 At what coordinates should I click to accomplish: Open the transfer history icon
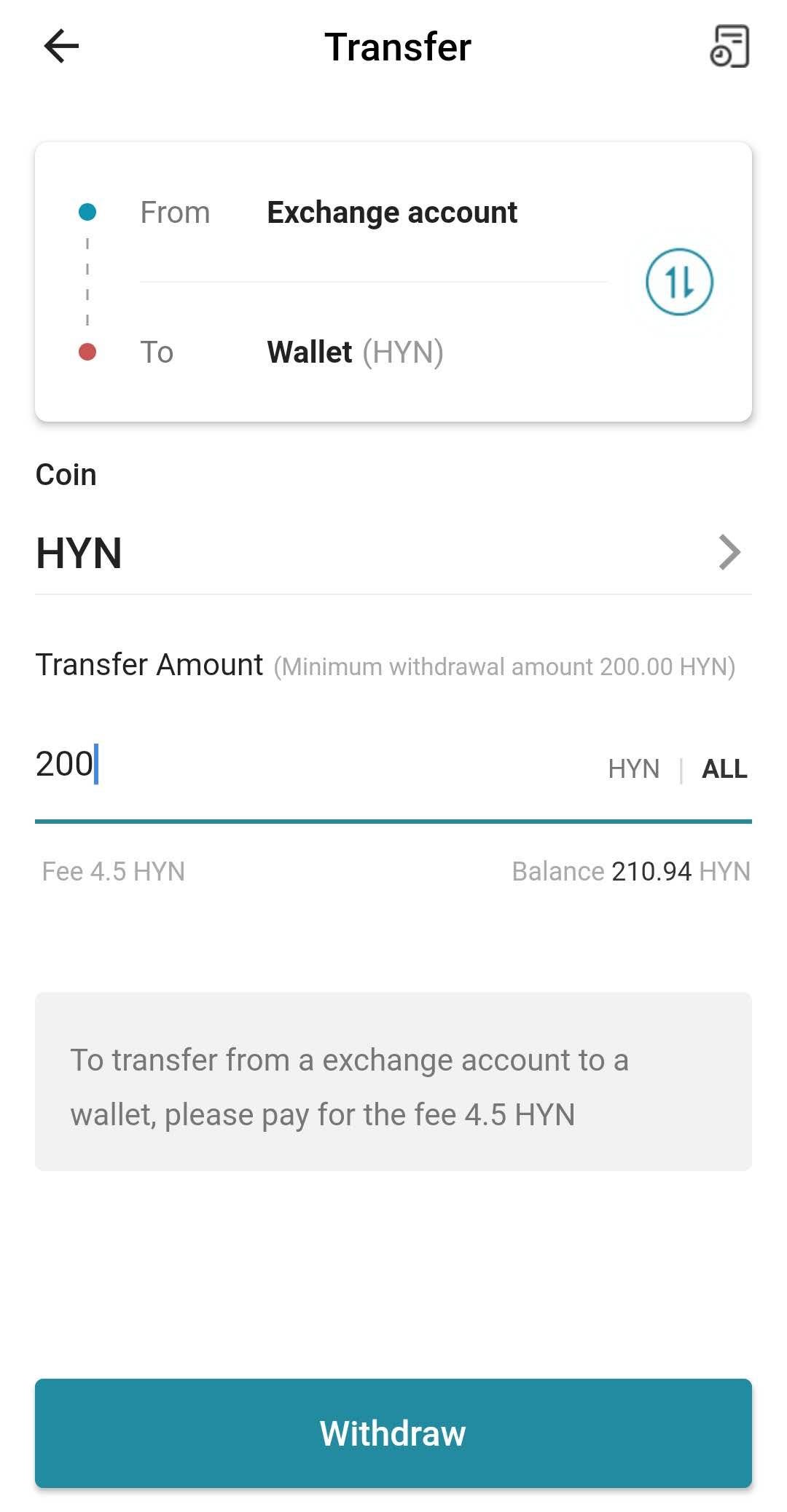tap(729, 47)
